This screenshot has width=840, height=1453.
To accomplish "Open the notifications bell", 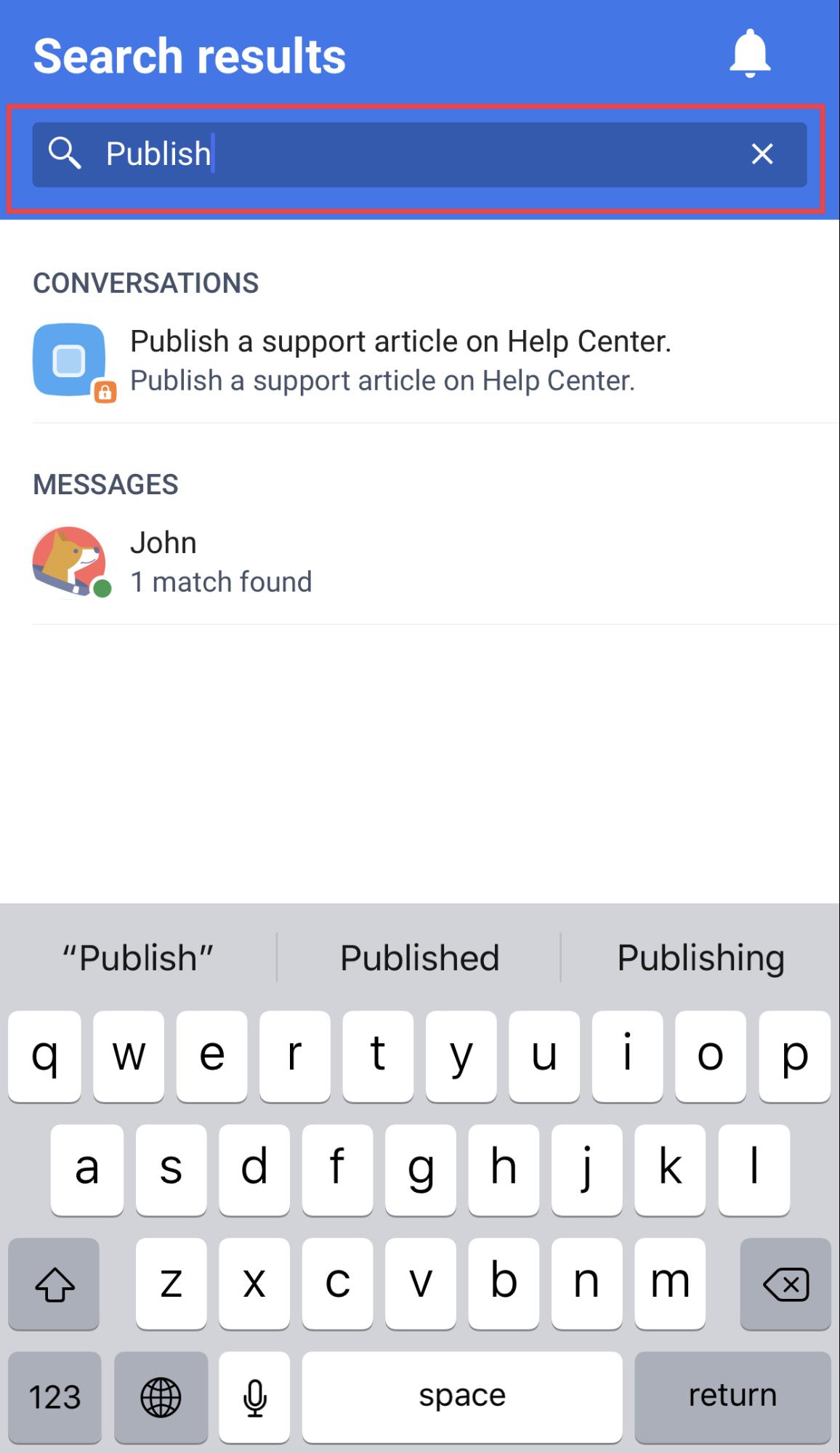I will pyautogui.click(x=749, y=54).
